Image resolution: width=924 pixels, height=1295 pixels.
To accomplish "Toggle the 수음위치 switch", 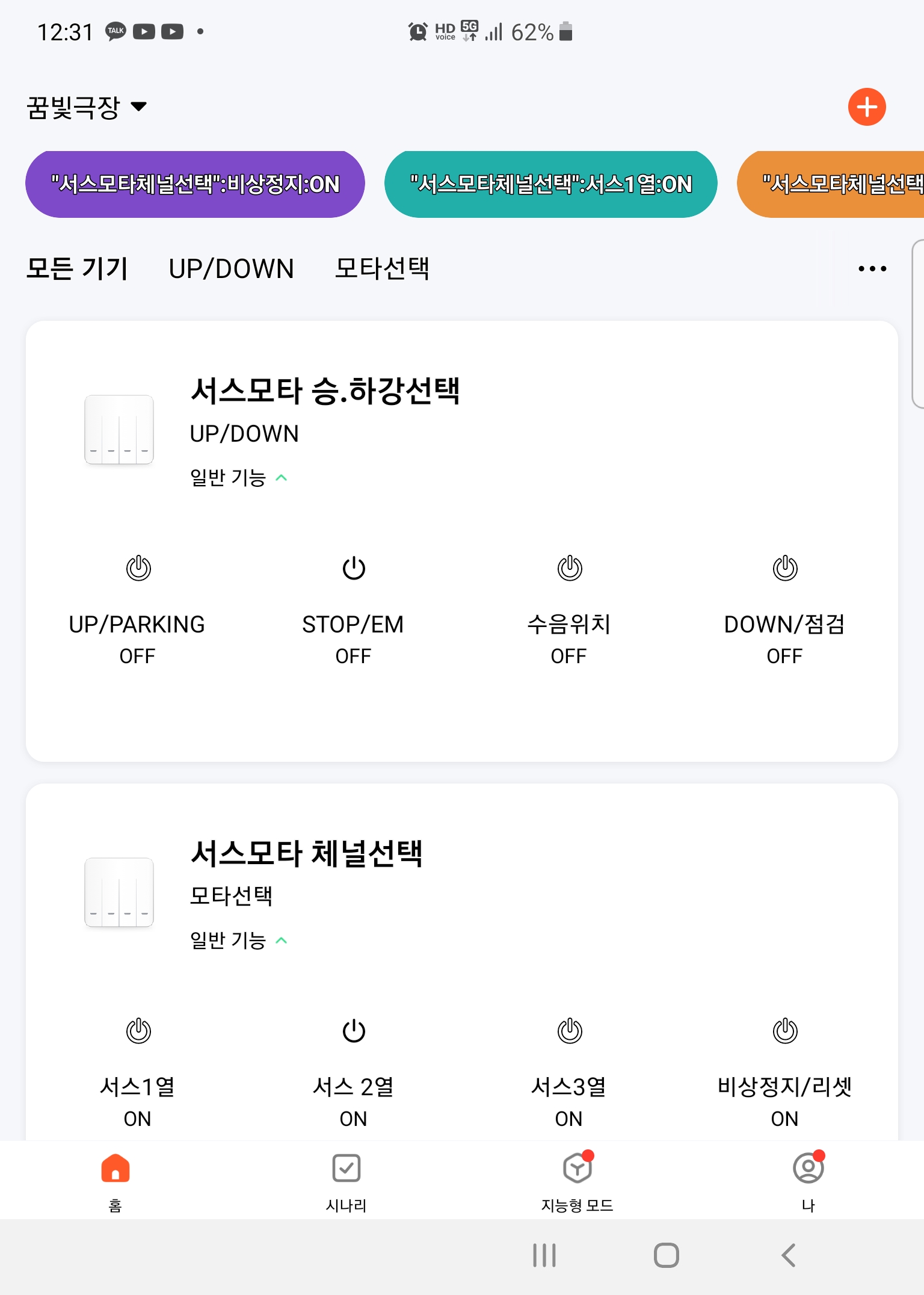I will coord(569,568).
